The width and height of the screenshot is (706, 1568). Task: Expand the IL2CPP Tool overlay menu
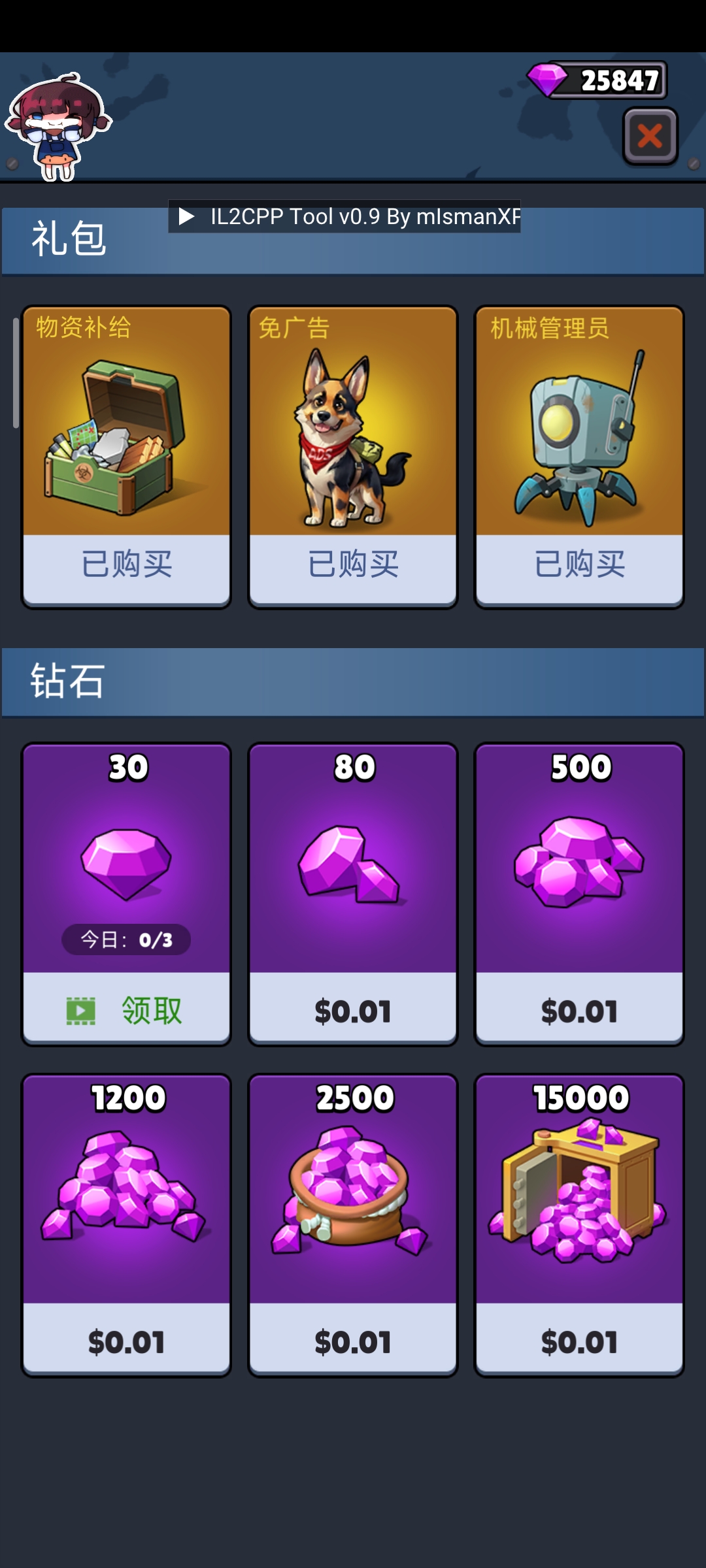click(187, 216)
